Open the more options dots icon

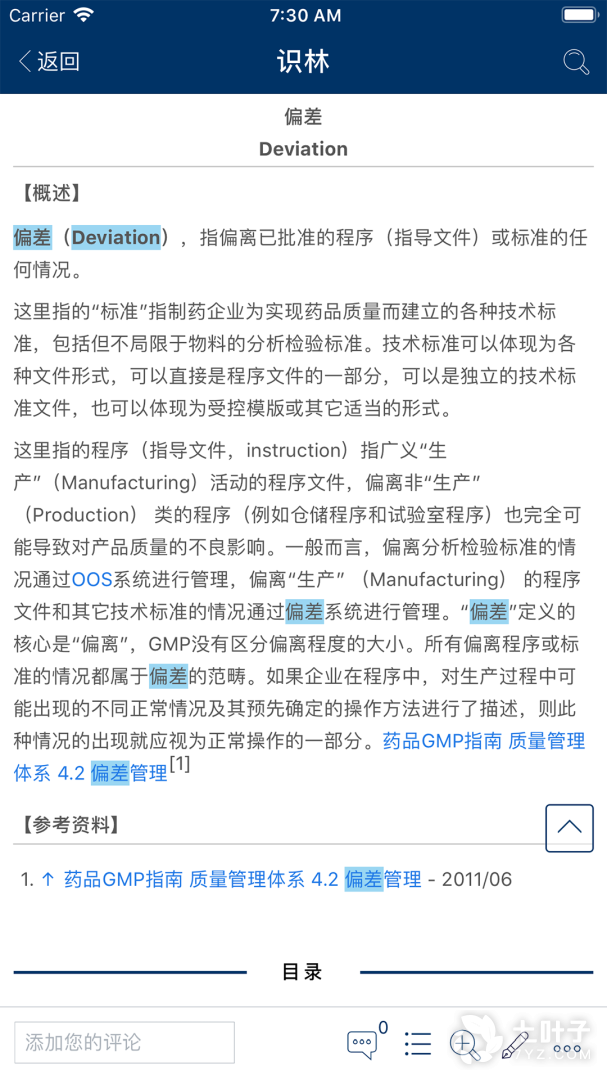point(567,1048)
